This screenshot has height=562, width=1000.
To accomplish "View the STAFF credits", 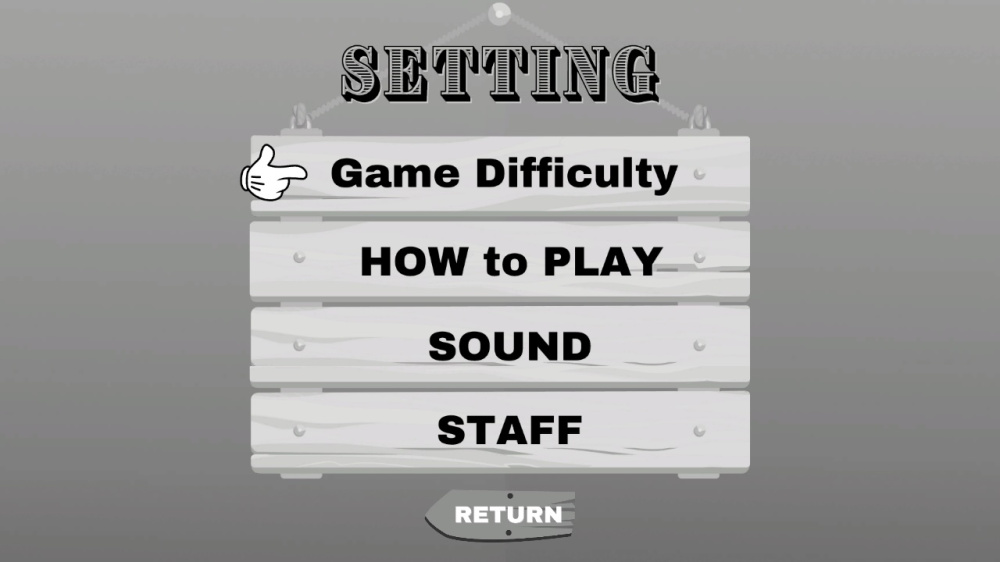I will point(509,431).
